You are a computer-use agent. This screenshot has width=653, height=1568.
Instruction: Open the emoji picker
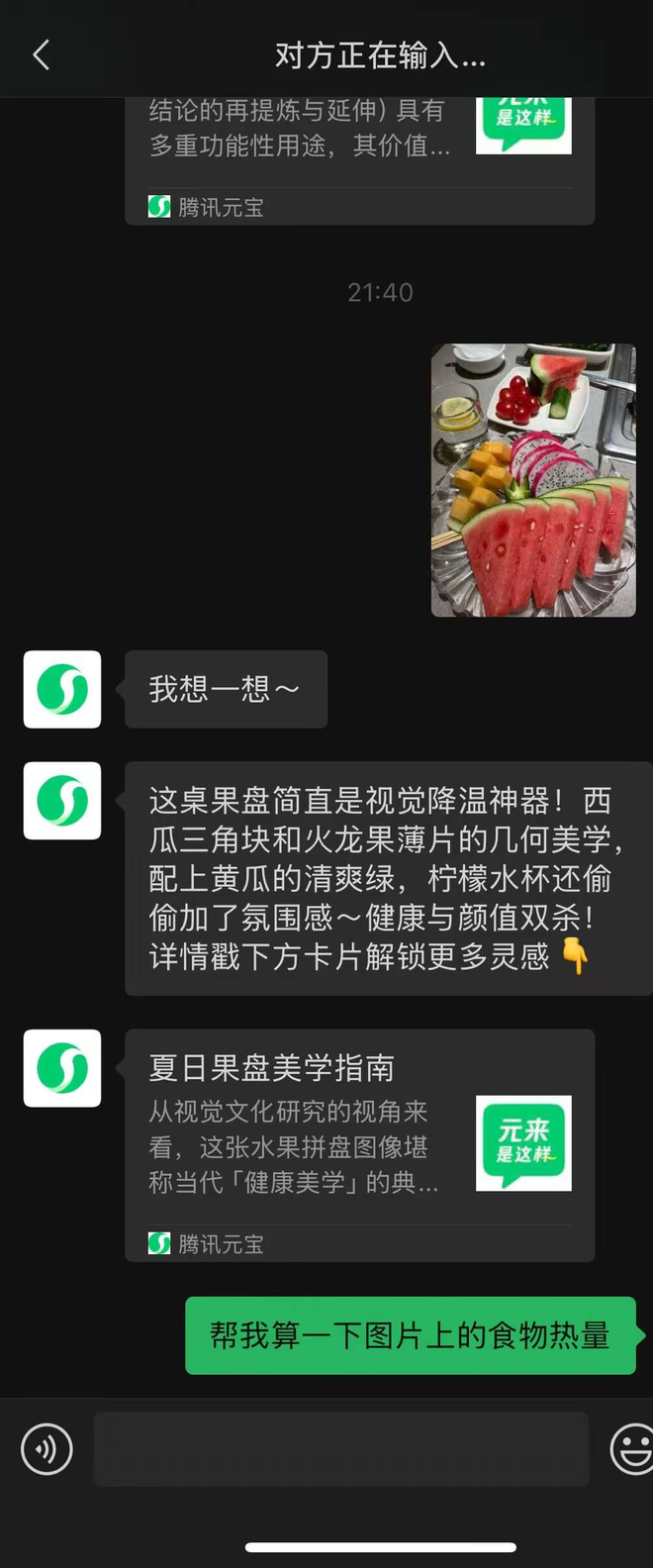[x=631, y=1449]
